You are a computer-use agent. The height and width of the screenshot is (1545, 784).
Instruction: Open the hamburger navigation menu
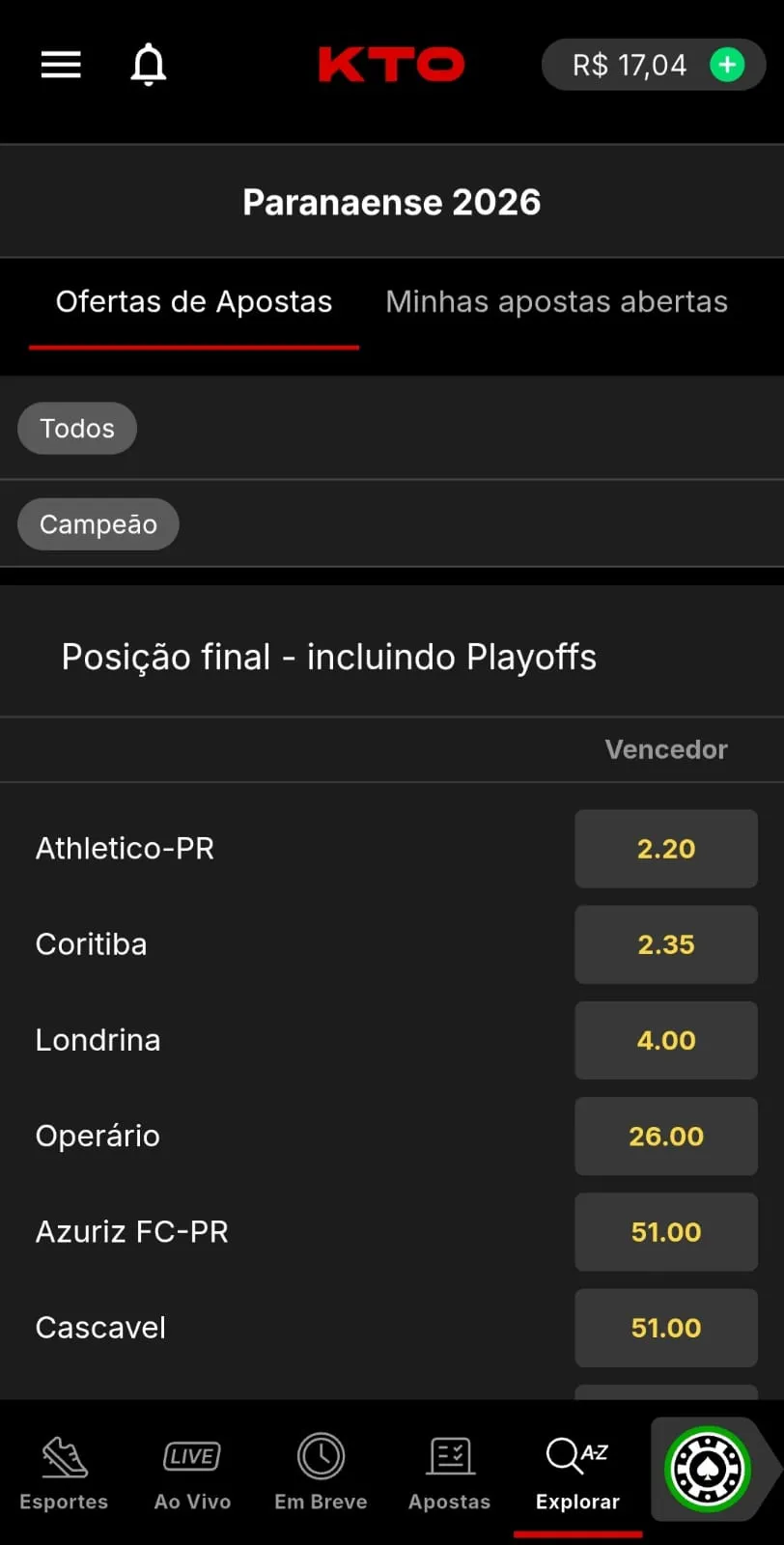(60, 64)
